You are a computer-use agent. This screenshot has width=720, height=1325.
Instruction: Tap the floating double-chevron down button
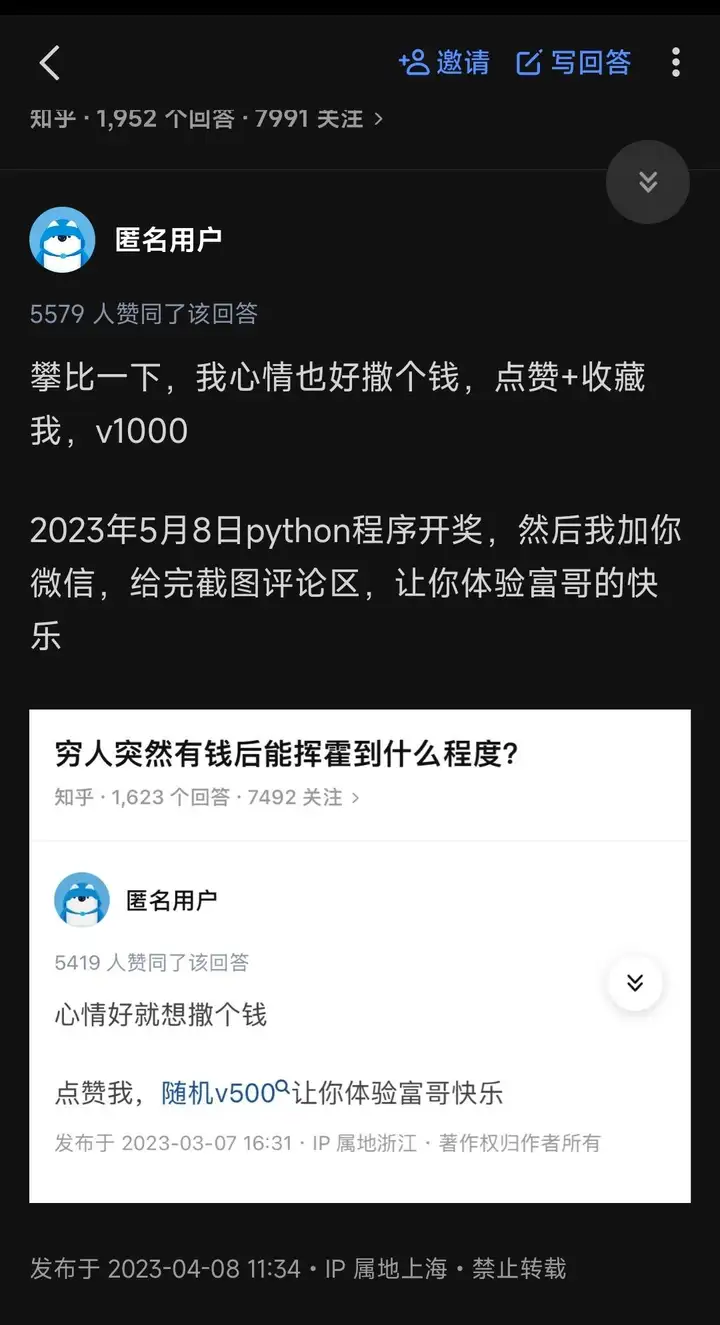[648, 182]
